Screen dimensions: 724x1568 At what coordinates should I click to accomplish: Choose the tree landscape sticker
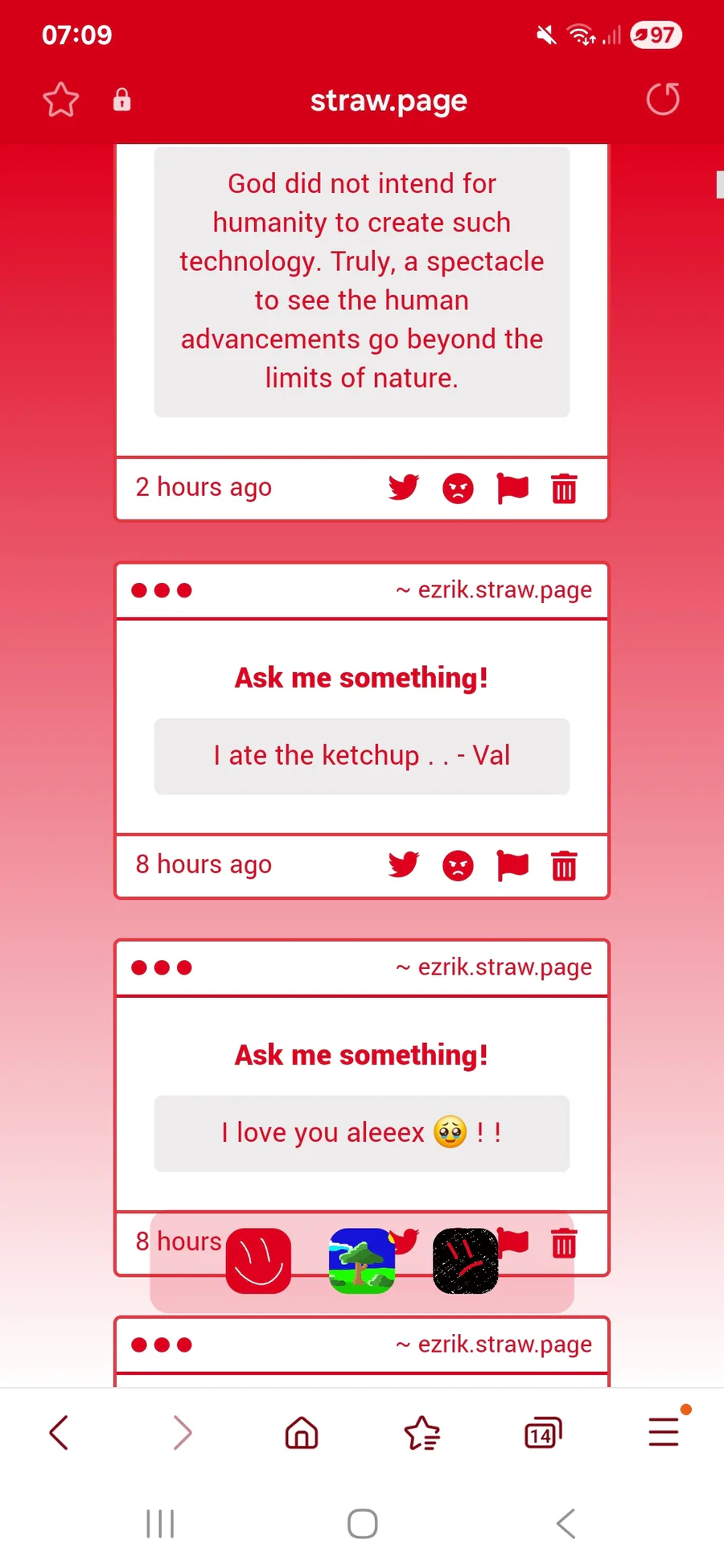coord(362,1260)
